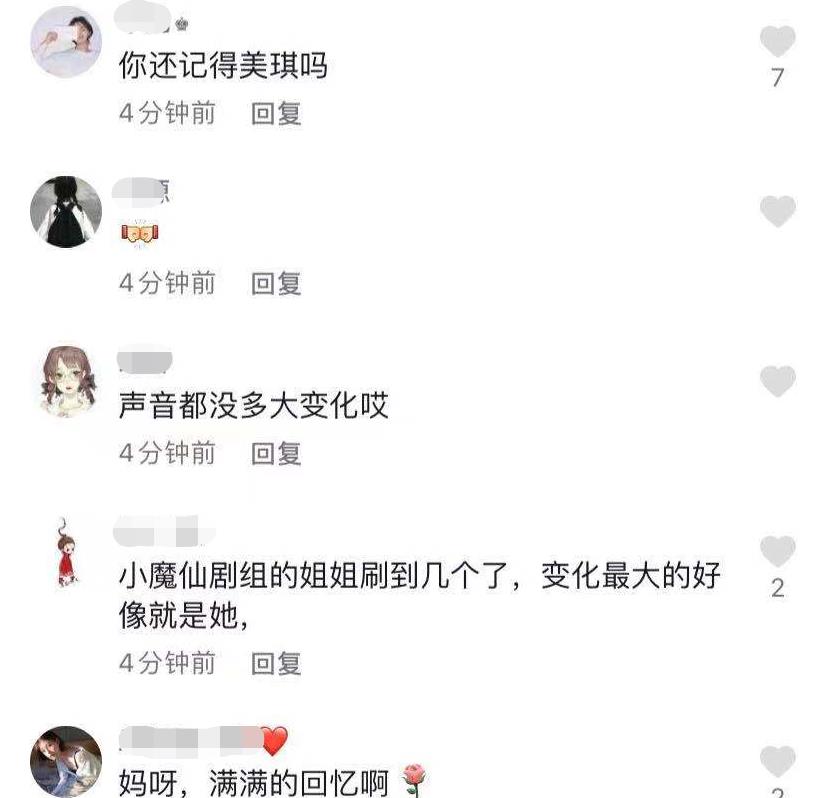Reply to the comment 你还记得美琪吗

pyautogui.click(x=276, y=114)
